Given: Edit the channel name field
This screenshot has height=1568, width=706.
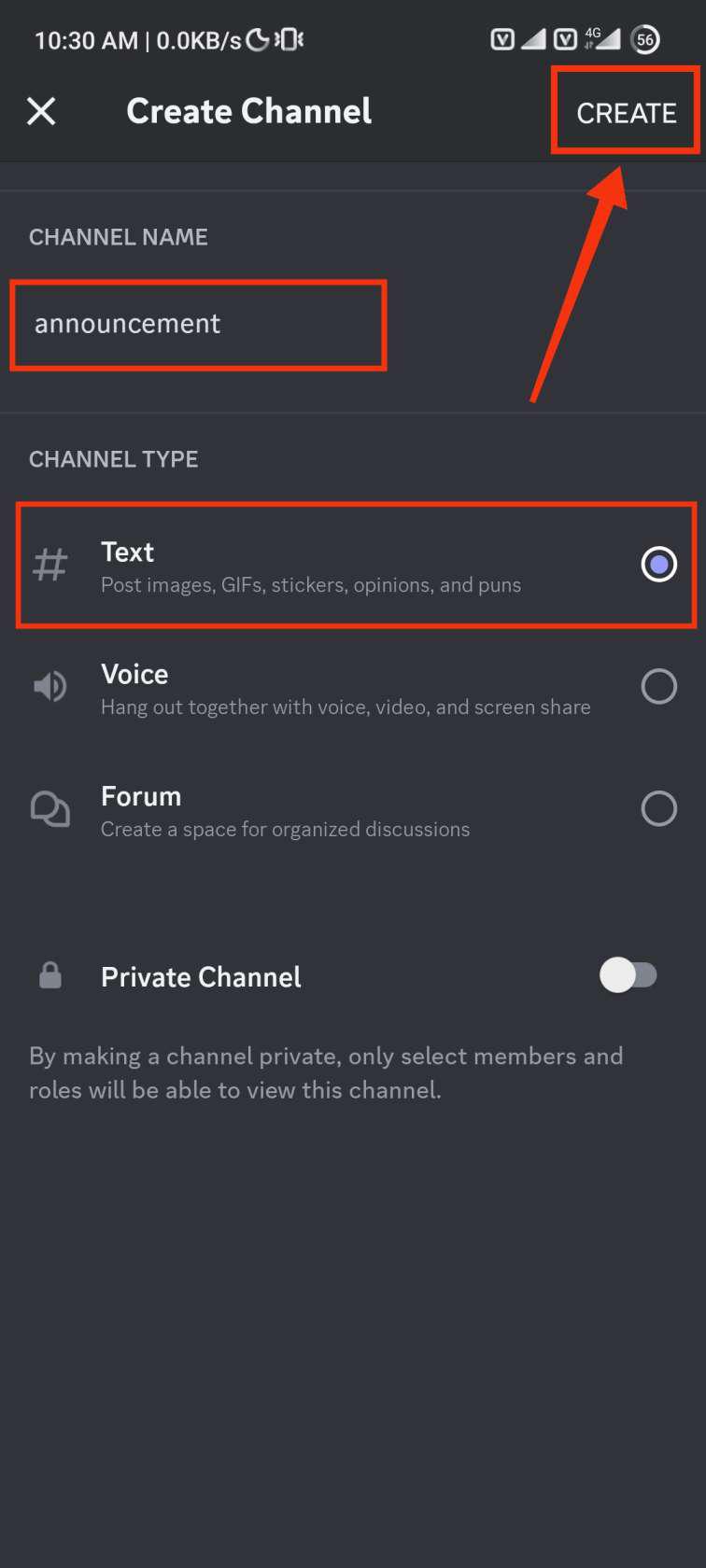Looking at the screenshot, I should [198, 324].
